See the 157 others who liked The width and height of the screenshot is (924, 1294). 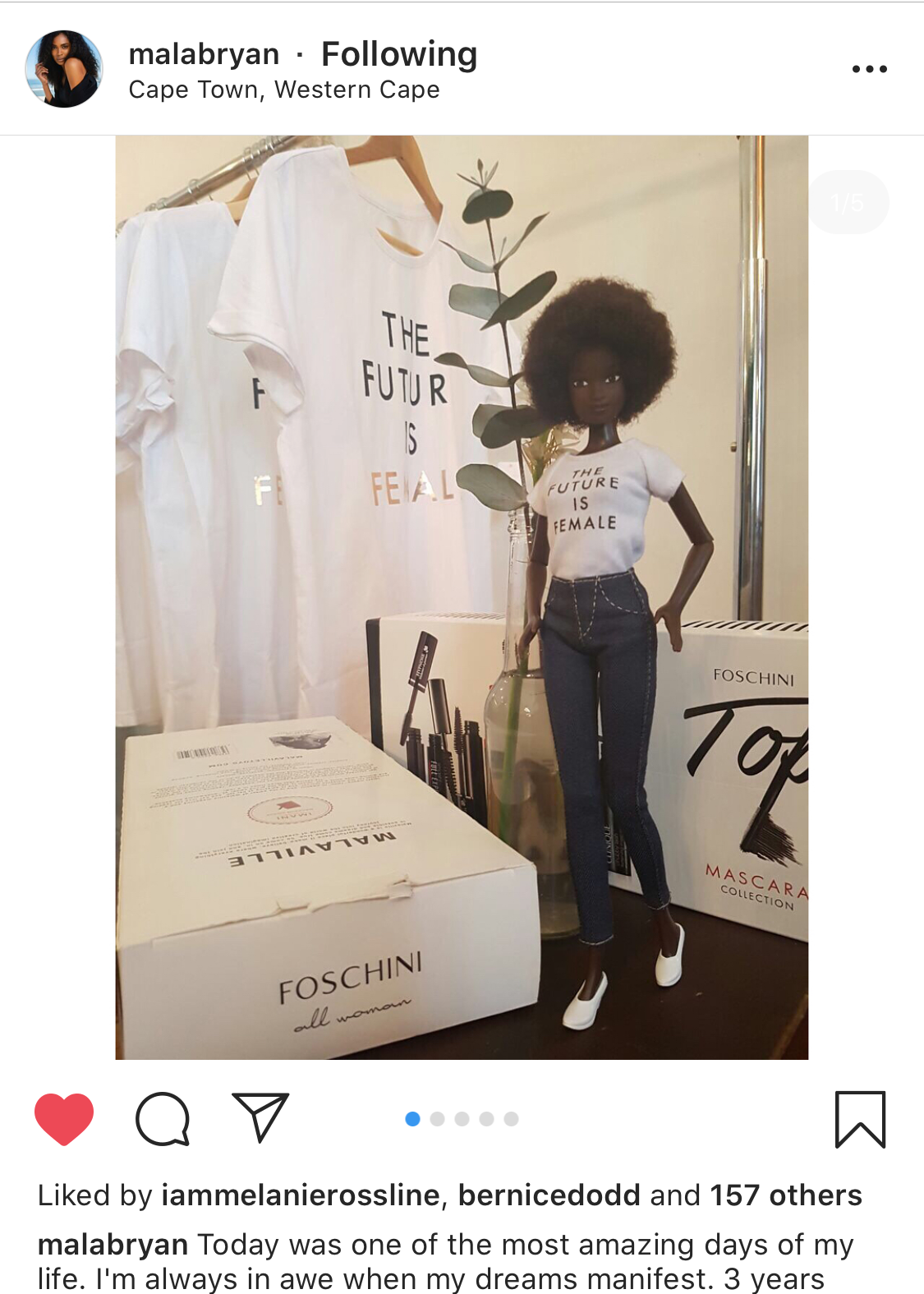785,1195
